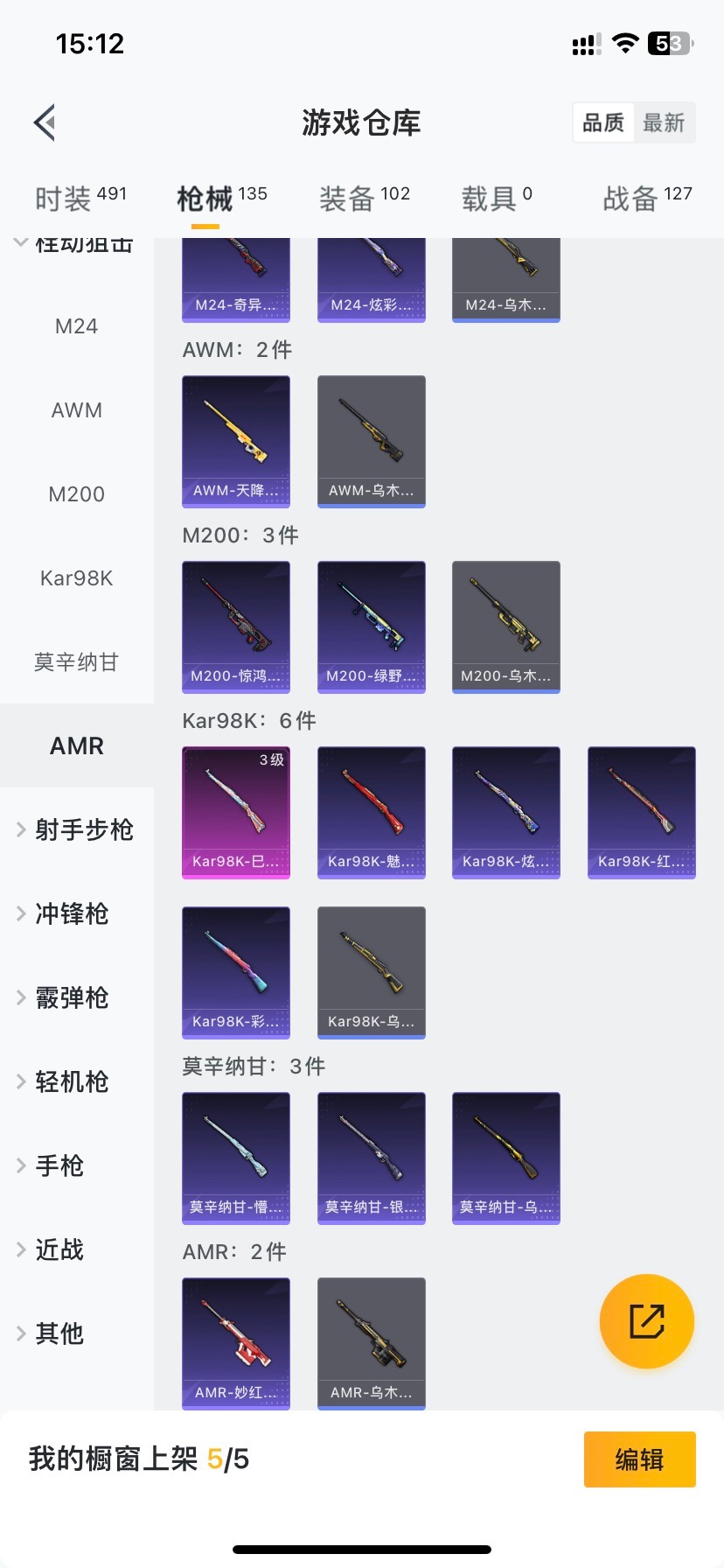Jump to Kar98K in the sidebar
724x1568 pixels.
pyautogui.click(x=77, y=578)
